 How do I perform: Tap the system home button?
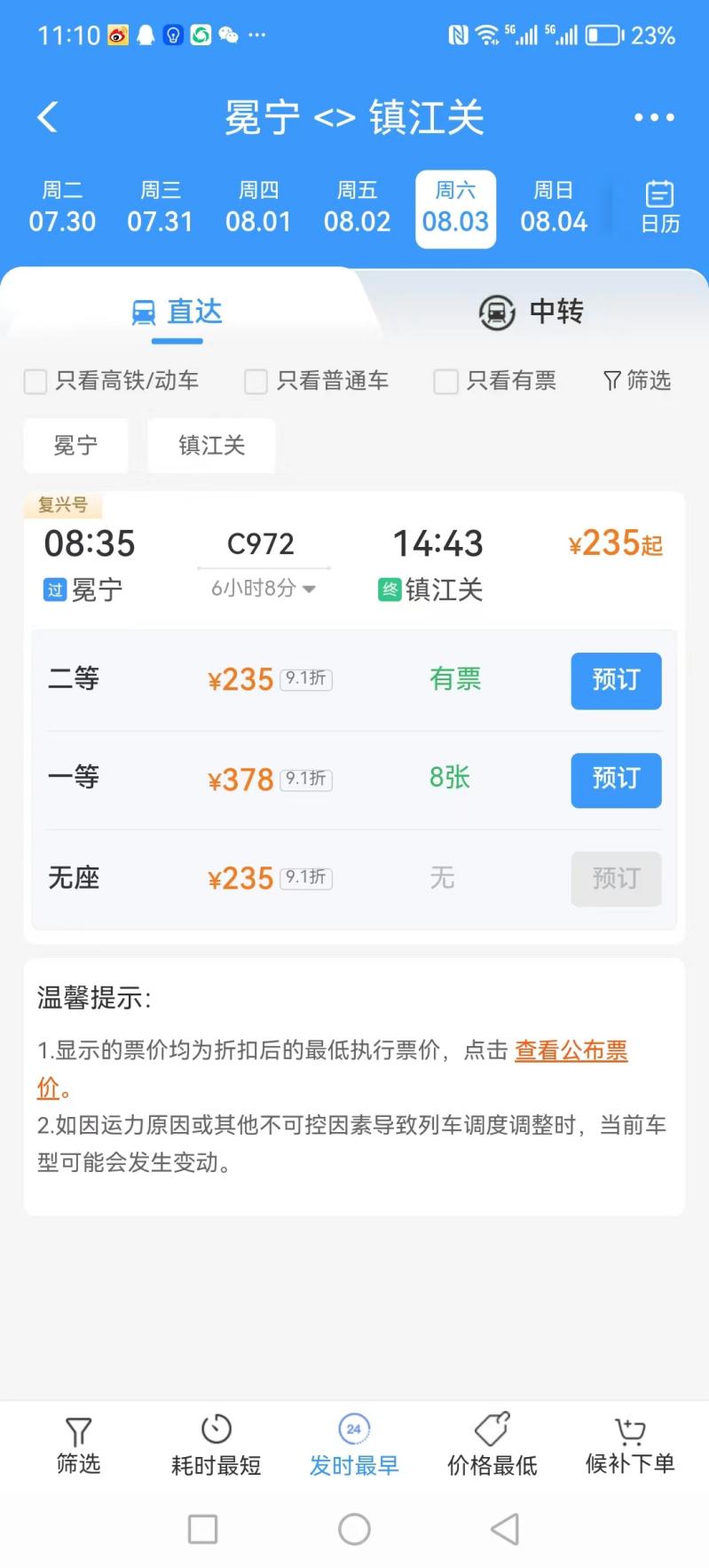coord(354,1529)
